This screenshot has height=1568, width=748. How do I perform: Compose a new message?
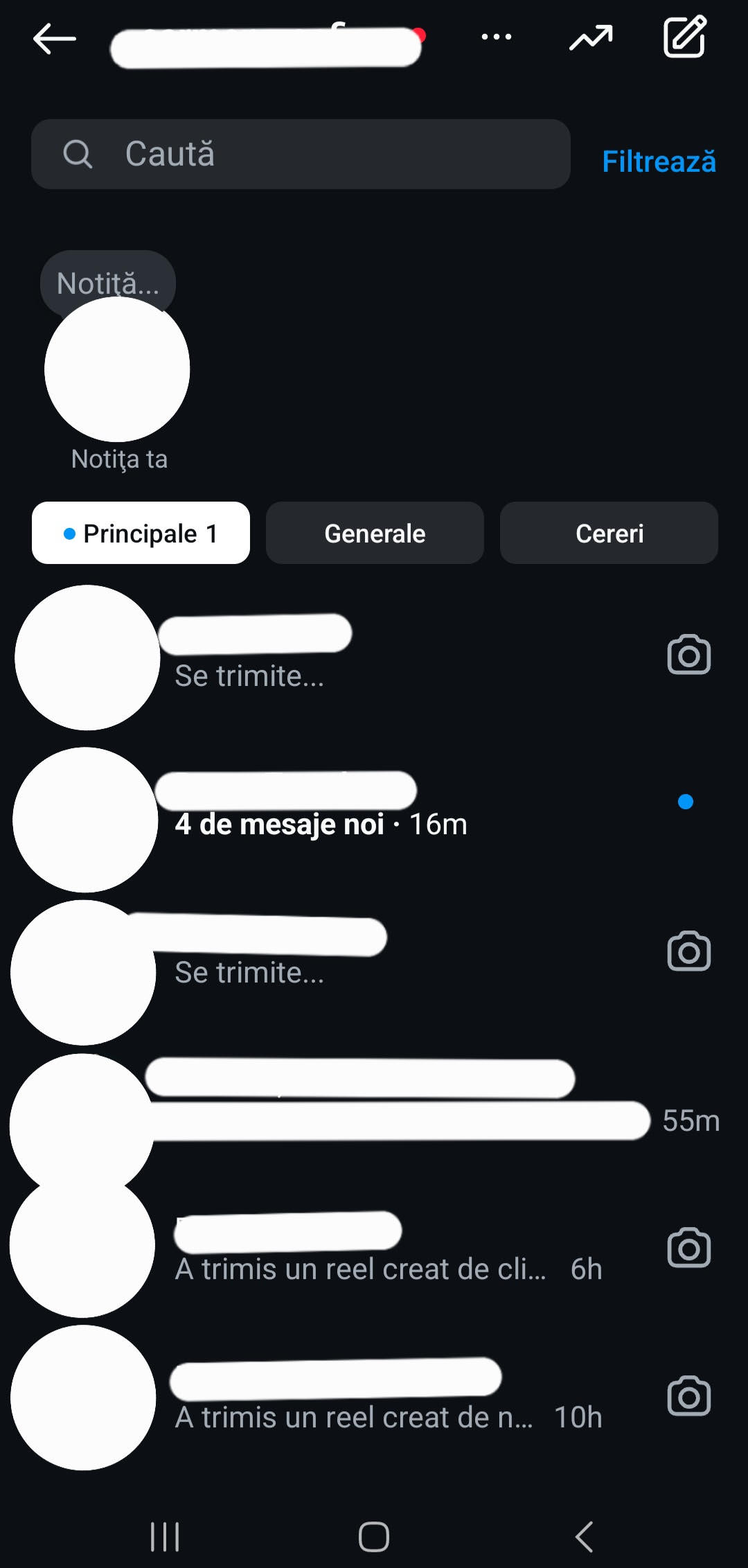tap(684, 37)
